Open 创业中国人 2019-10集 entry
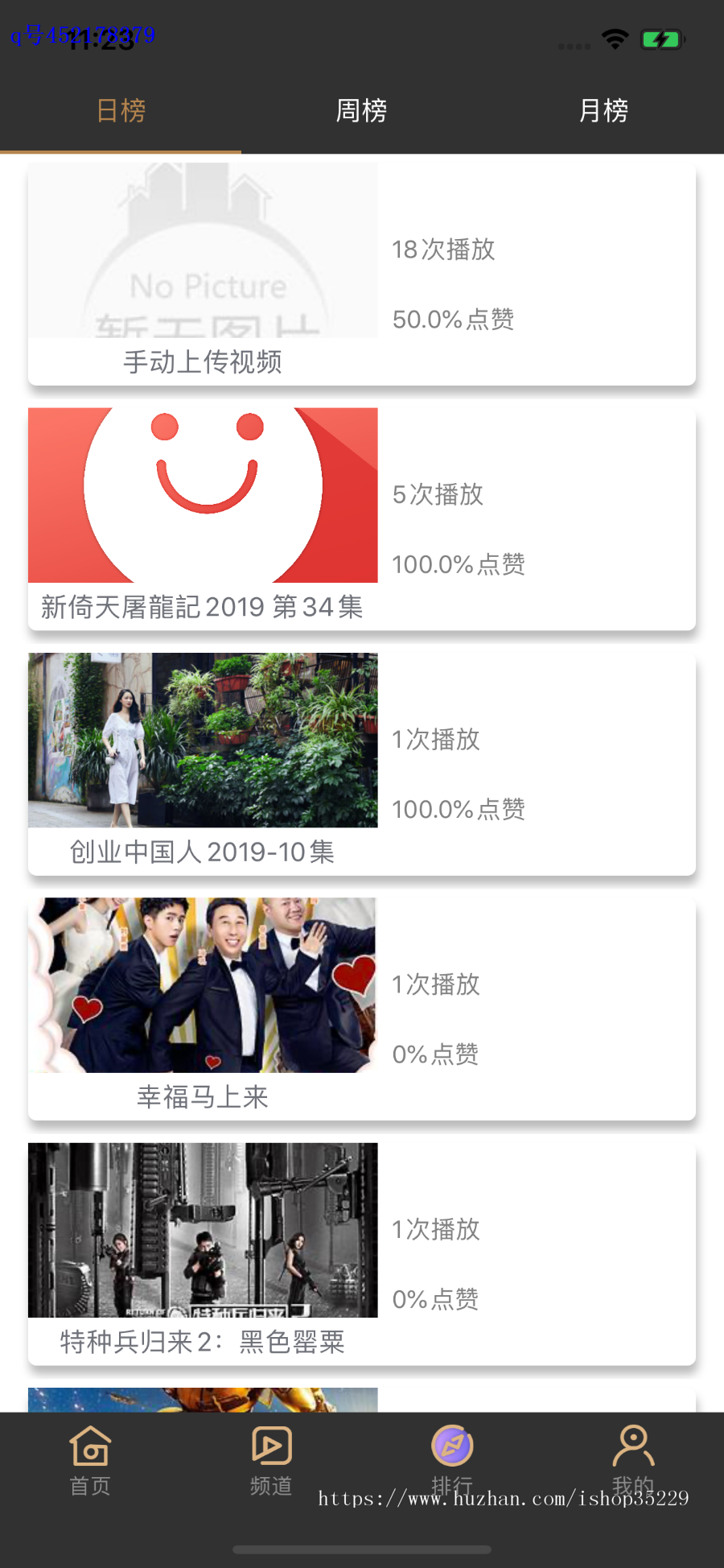The image size is (724, 1568). coord(203,851)
